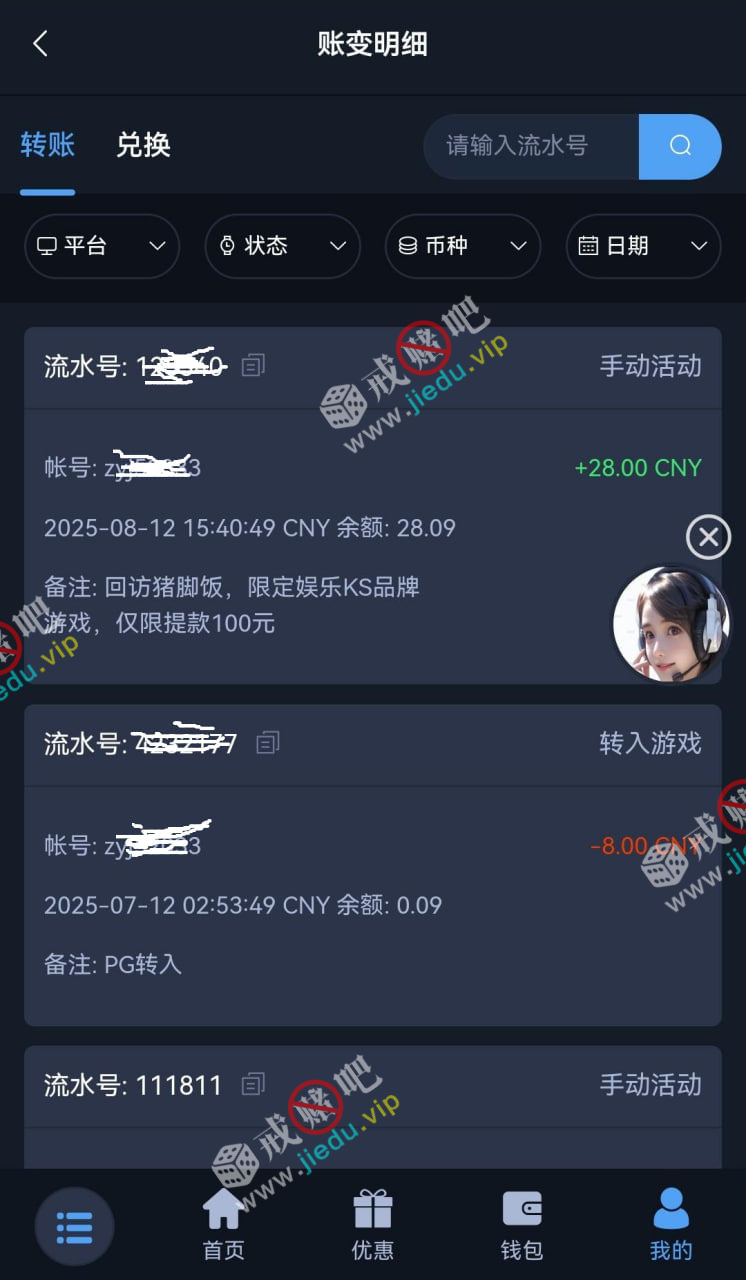Copy serial number of 转入游戏 record
The image size is (746, 1280).
267,743
